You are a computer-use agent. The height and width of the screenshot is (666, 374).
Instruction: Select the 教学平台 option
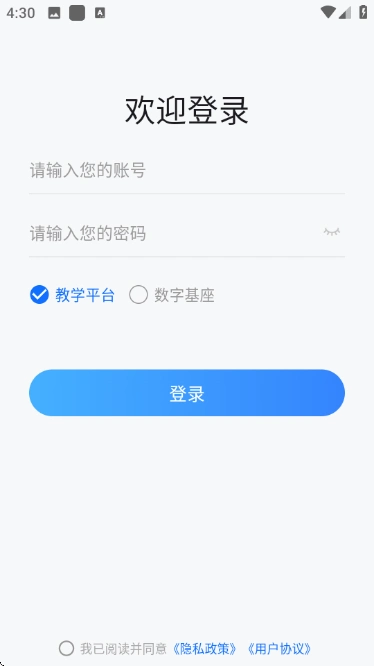coord(72,295)
